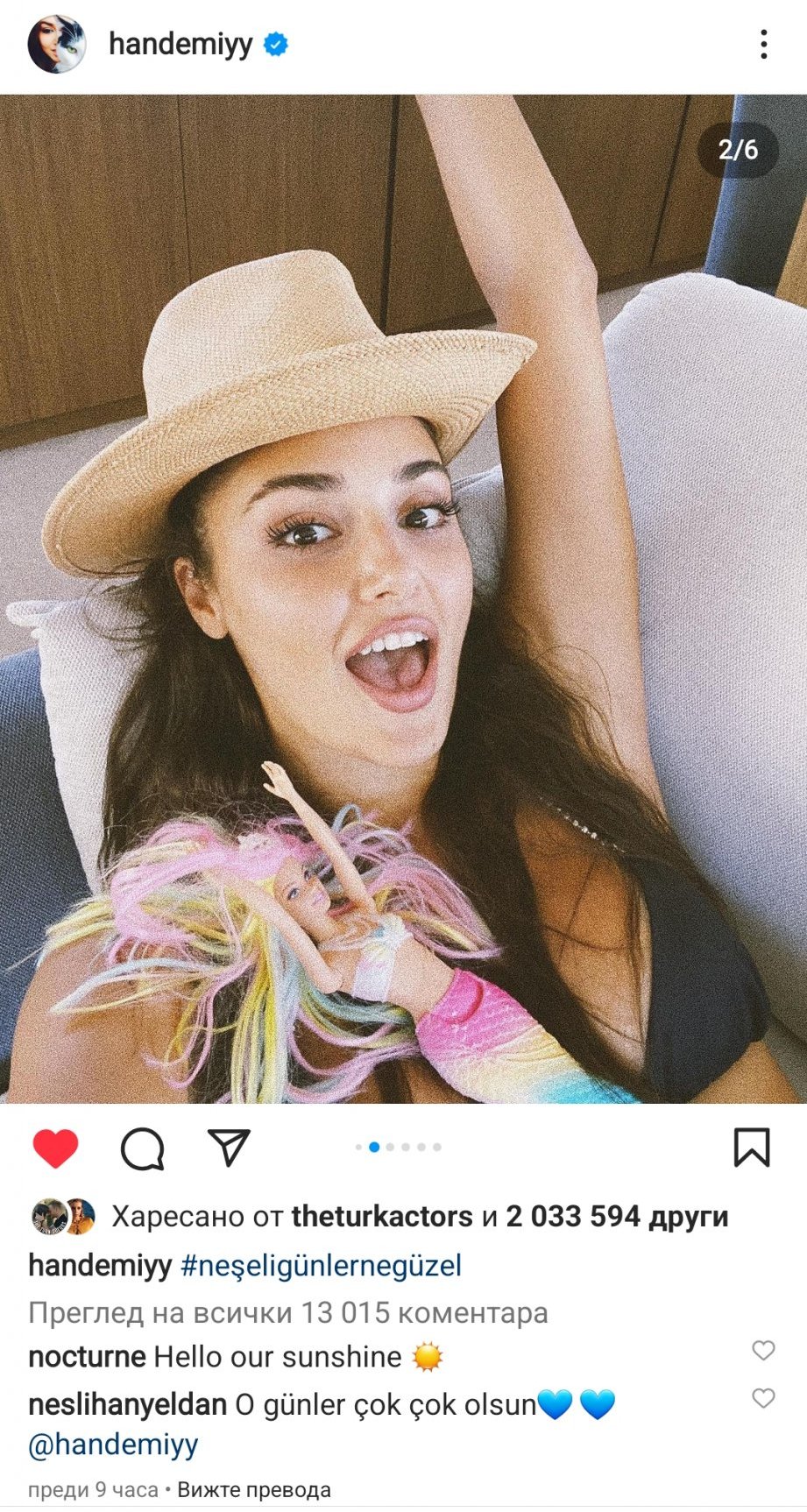The image size is (807, 1512).
Task: Open the @handemiyy mention in the comment
Action: coord(114,1445)
